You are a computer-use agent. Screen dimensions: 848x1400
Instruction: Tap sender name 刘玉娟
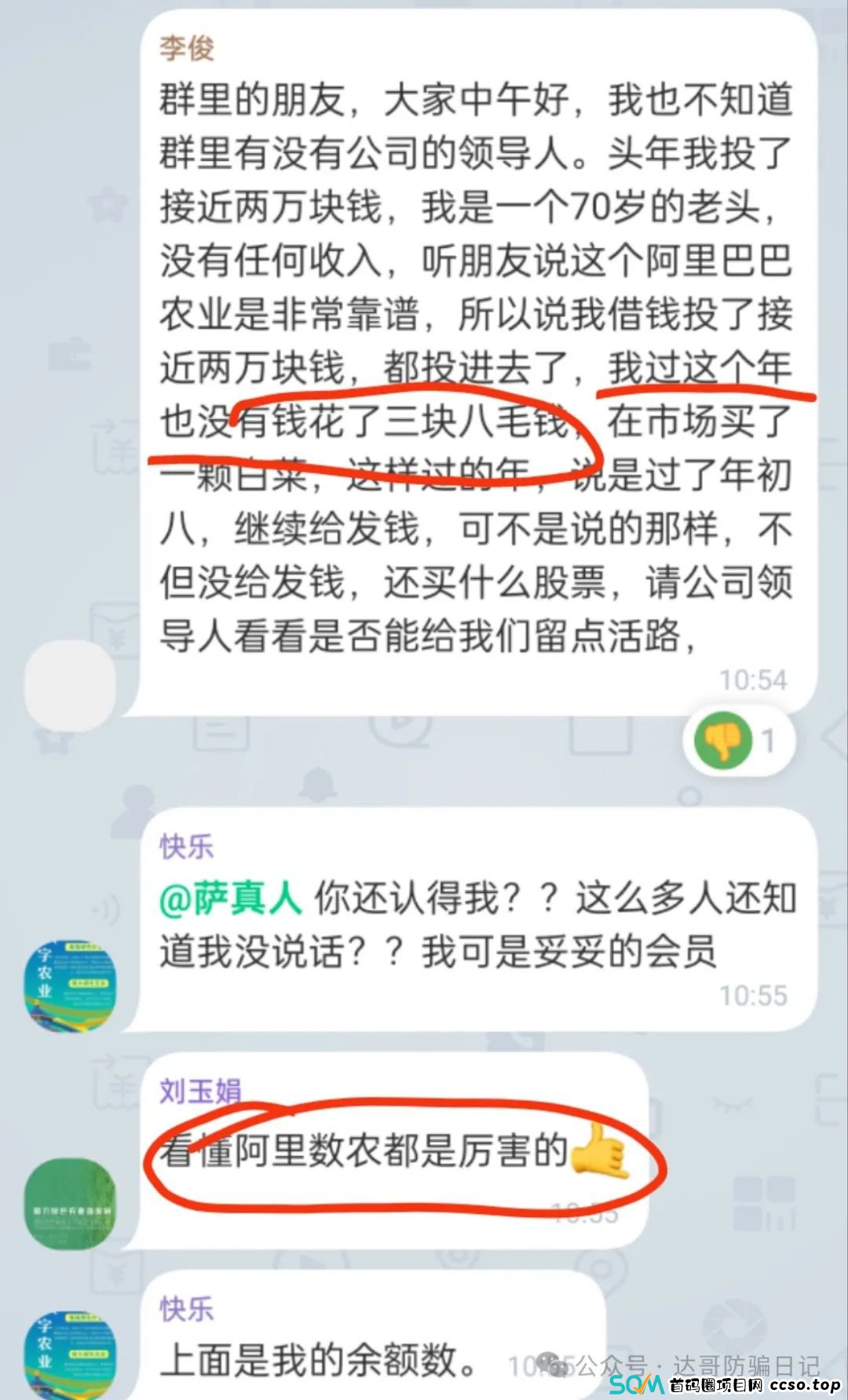200,1092
